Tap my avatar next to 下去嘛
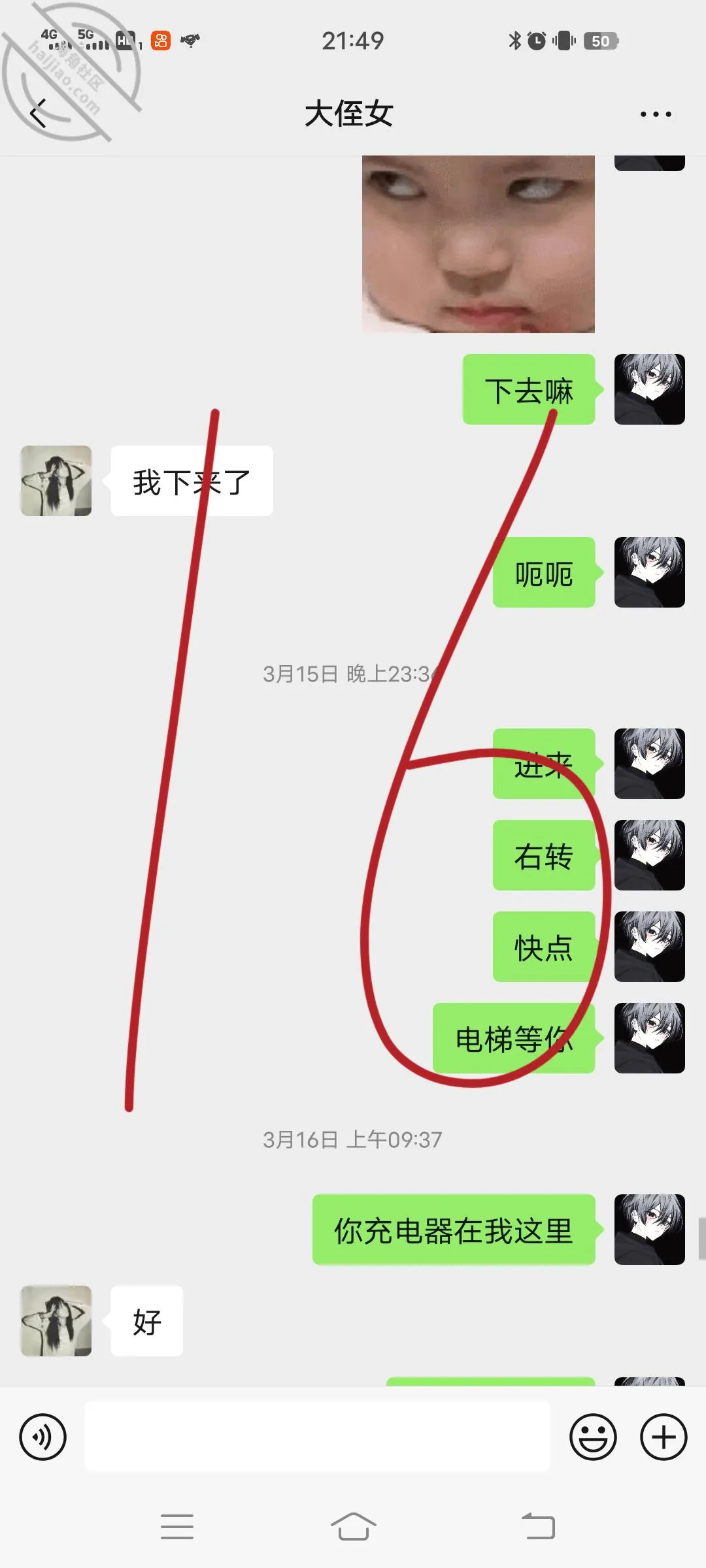706x1568 pixels. [x=650, y=389]
